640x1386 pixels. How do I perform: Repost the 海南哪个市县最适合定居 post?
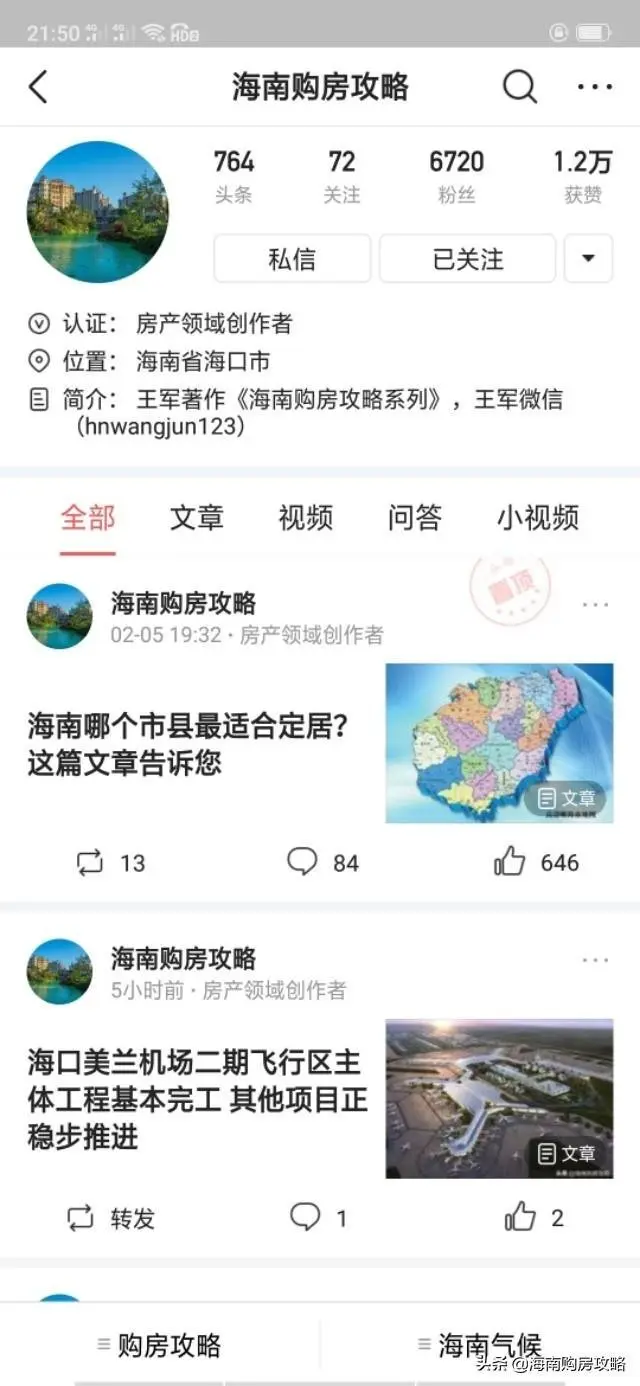click(110, 862)
